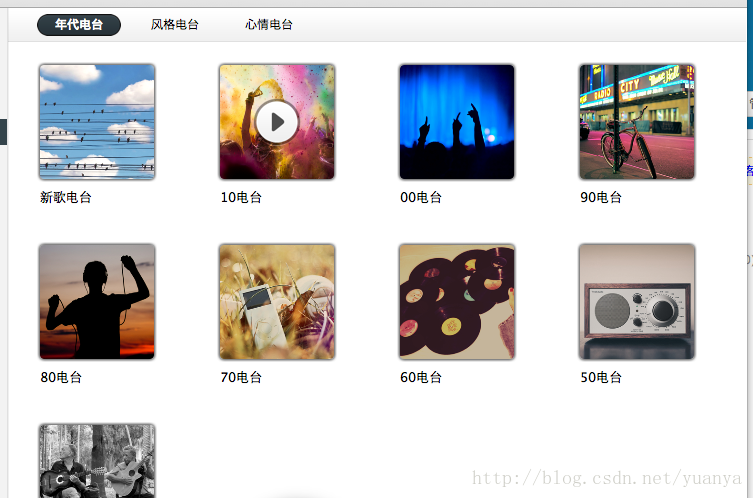Image resolution: width=753 pixels, height=498 pixels.
Task: Select the 50电台 station
Action: click(637, 302)
